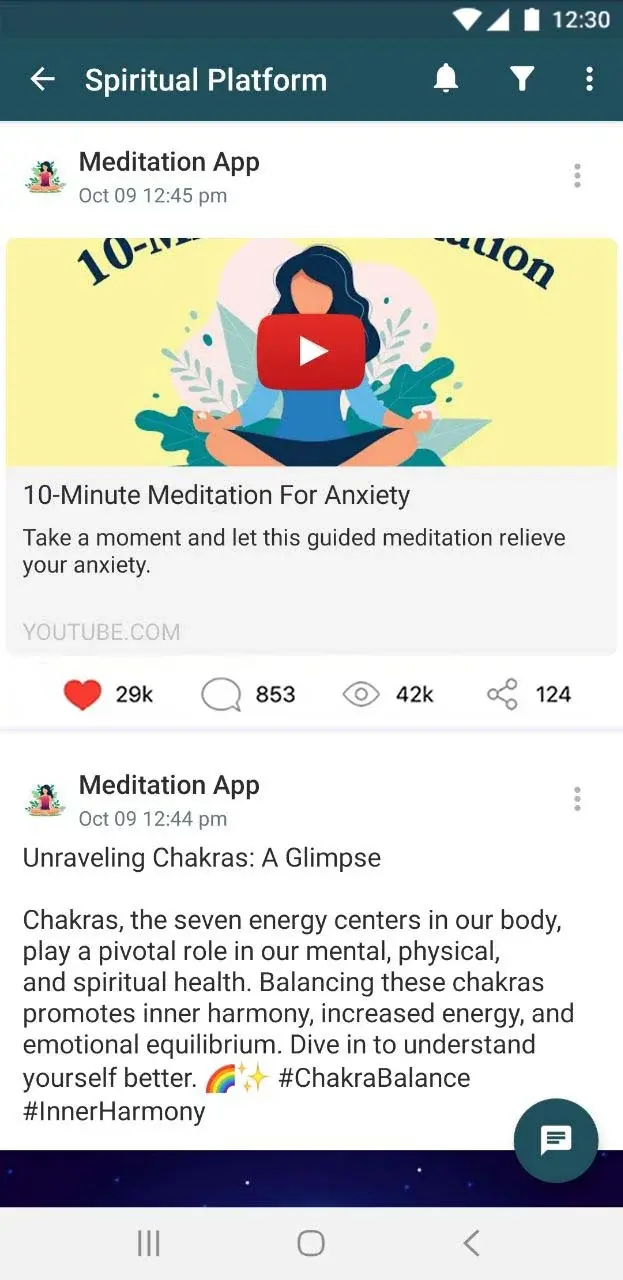Open comments on the meditation video post
The image size is (623, 1280).
221,694
